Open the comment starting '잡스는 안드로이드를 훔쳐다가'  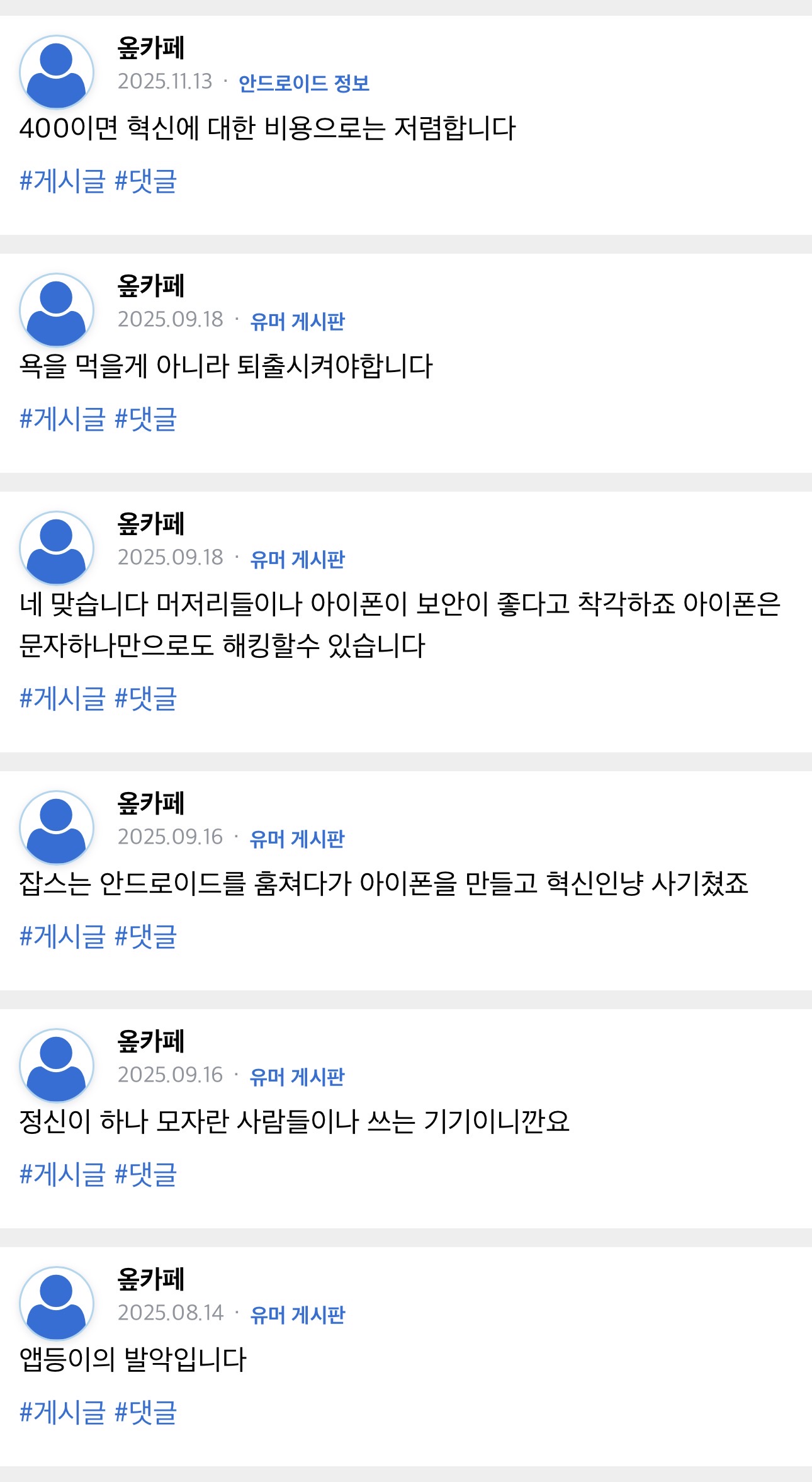(x=383, y=884)
